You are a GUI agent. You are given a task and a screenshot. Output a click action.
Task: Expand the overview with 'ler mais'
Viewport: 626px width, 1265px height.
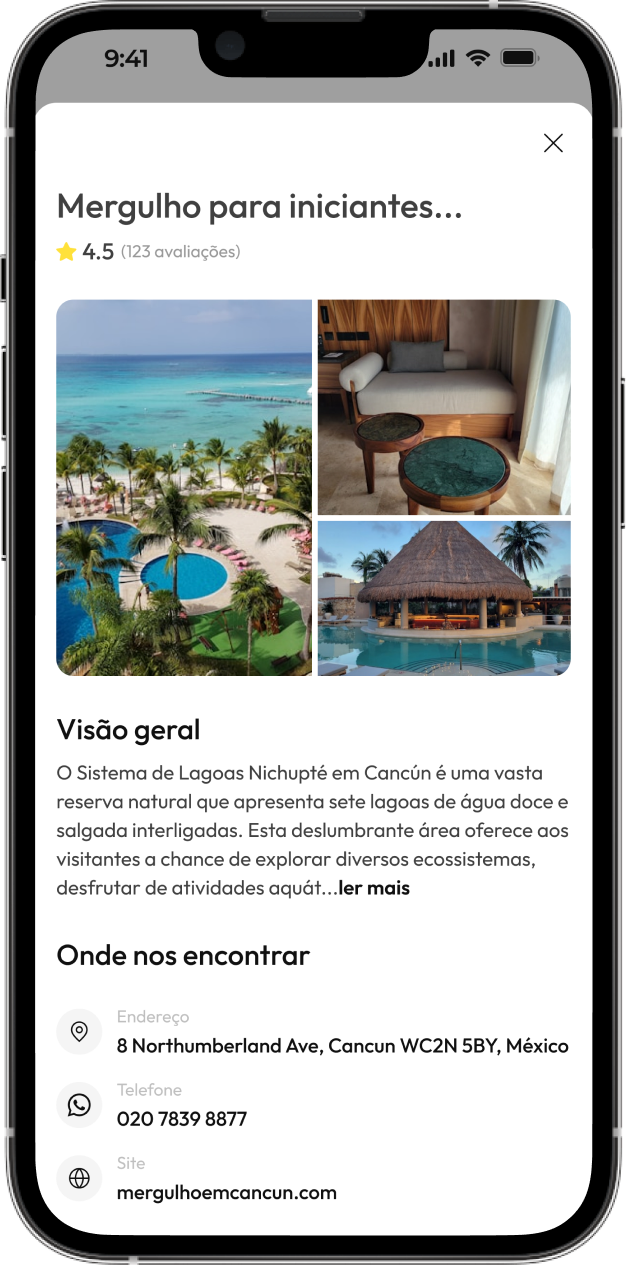pyautogui.click(x=374, y=888)
